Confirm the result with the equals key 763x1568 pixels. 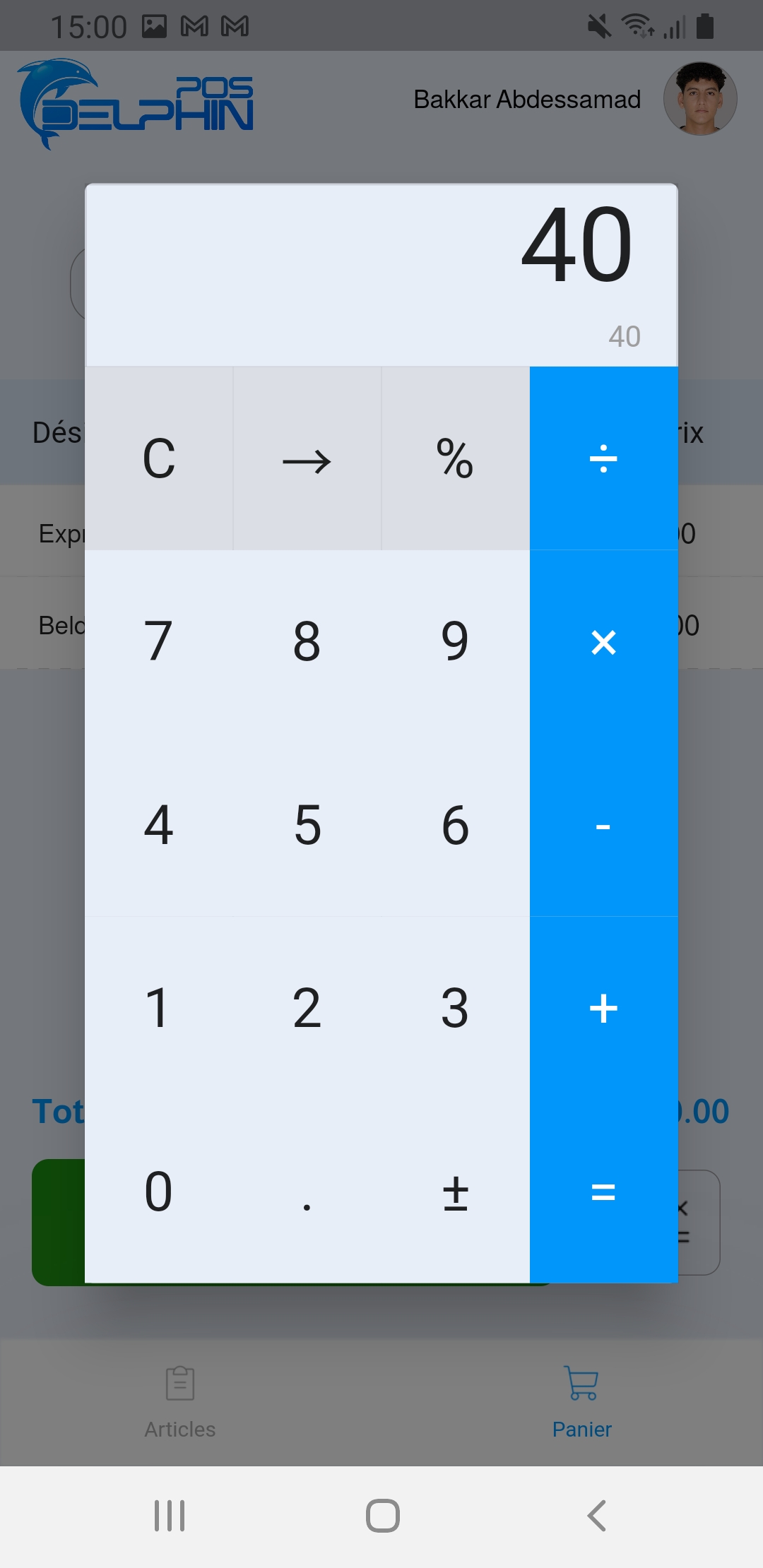[x=603, y=1192]
